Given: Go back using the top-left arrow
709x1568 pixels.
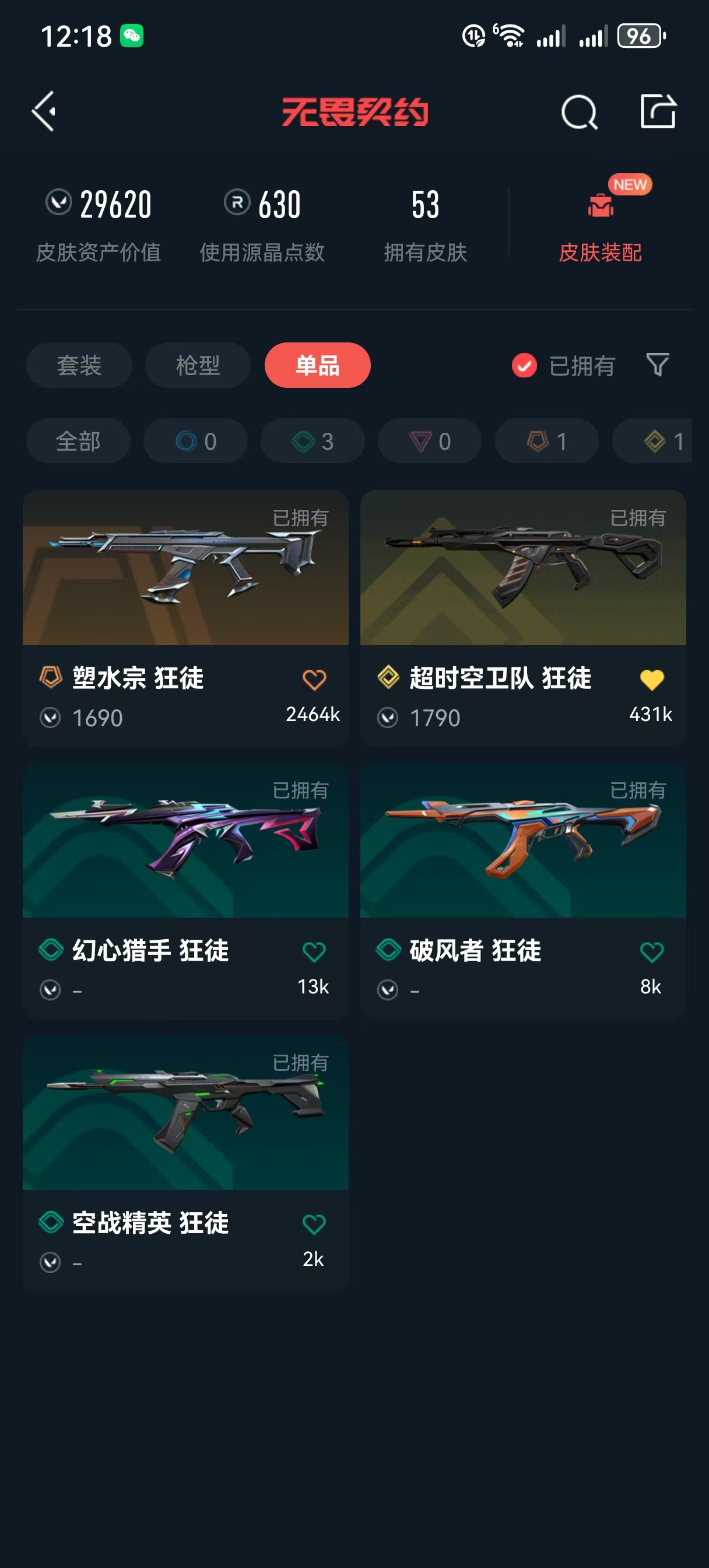Looking at the screenshot, I should click(x=44, y=111).
